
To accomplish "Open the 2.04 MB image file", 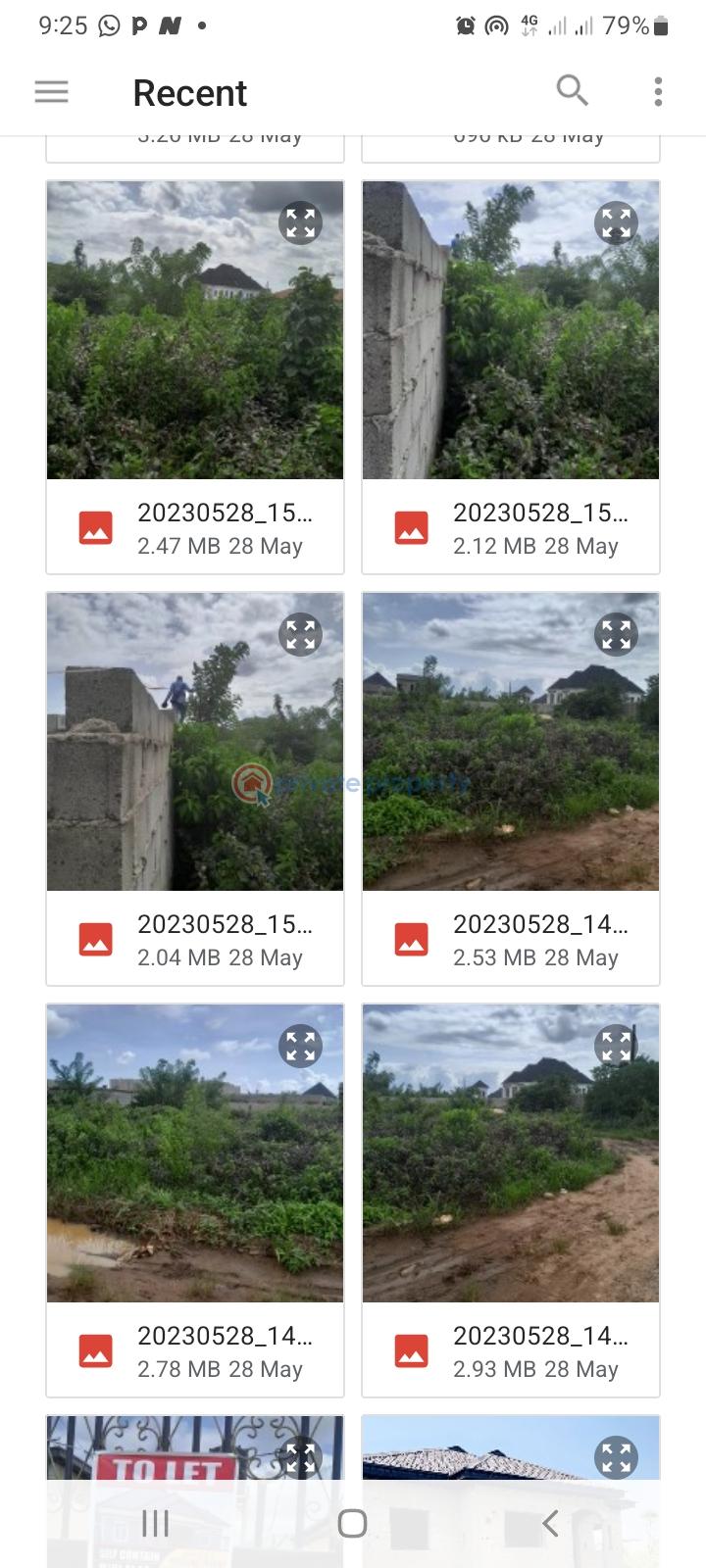I will point(195,940).
